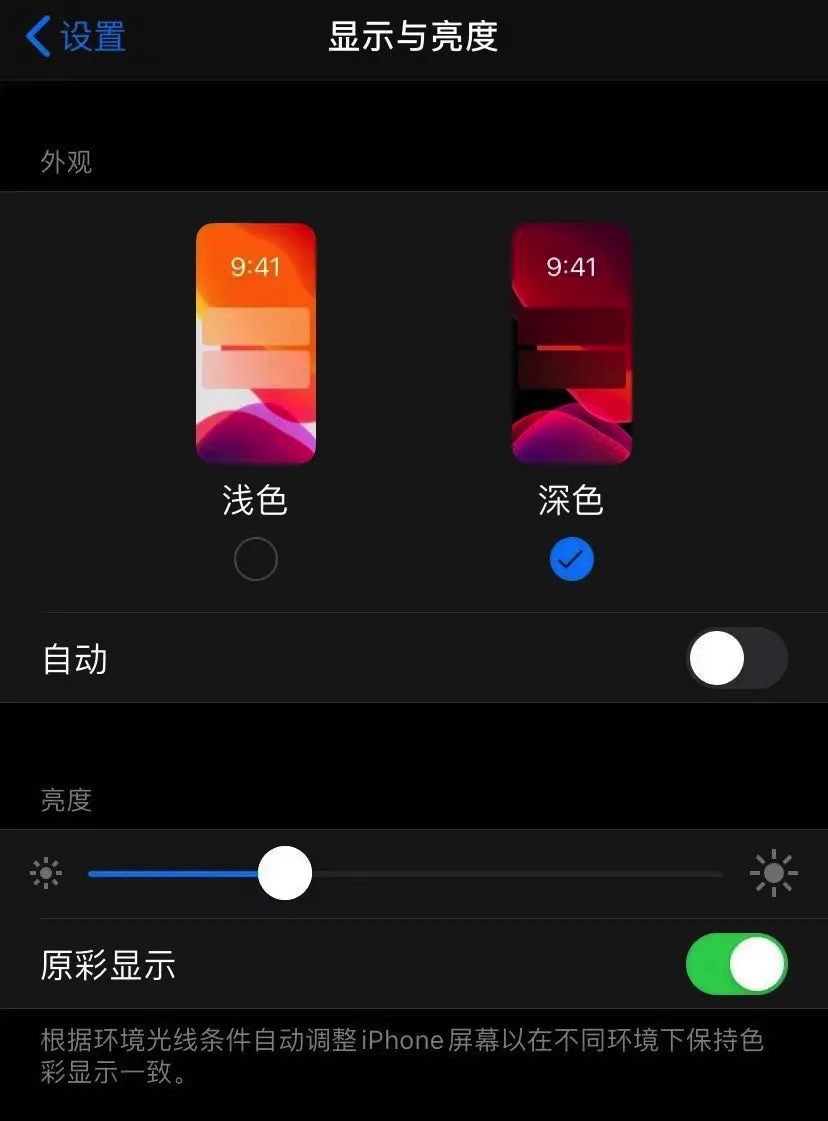828x1121 pixels.
Task: Tap the 自动 row label
Action: point(75,658)
